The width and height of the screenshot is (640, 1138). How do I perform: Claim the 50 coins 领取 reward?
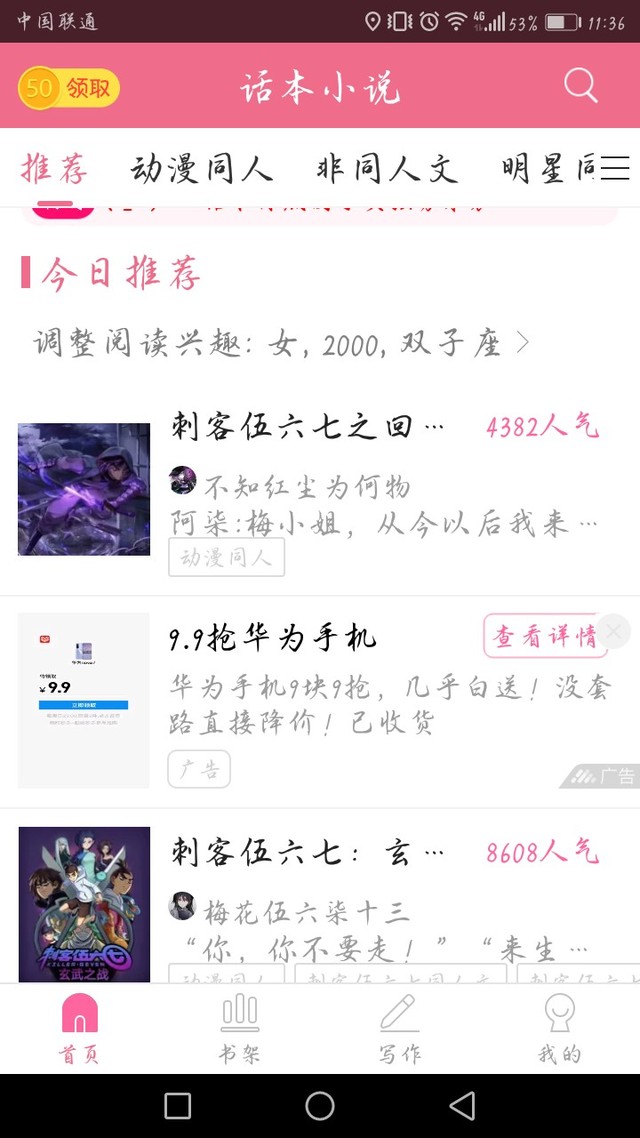(69, 88)
